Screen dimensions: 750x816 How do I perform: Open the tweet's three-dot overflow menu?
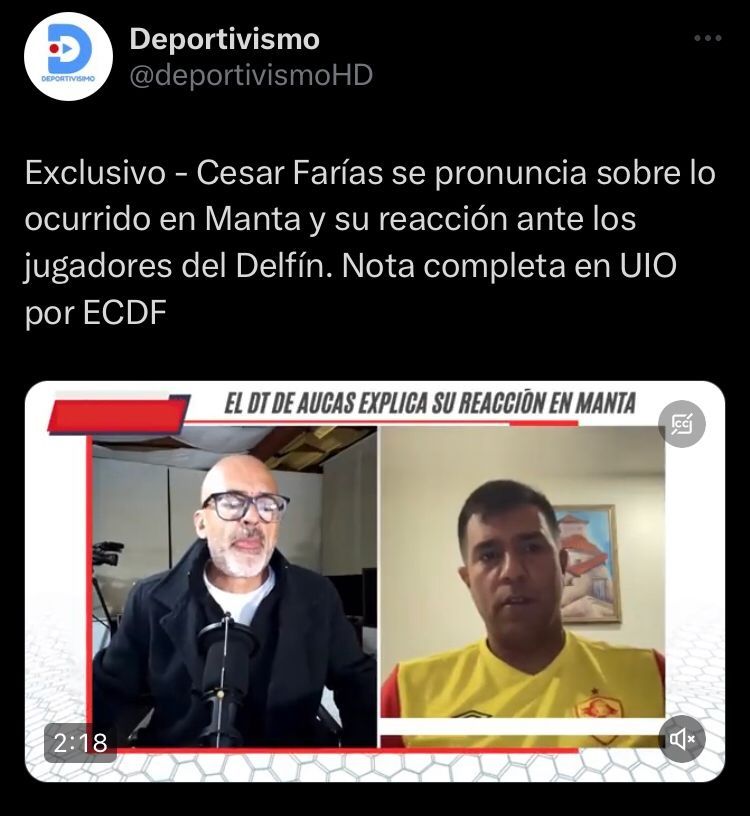pyautogui.click(x=707, y=39)
